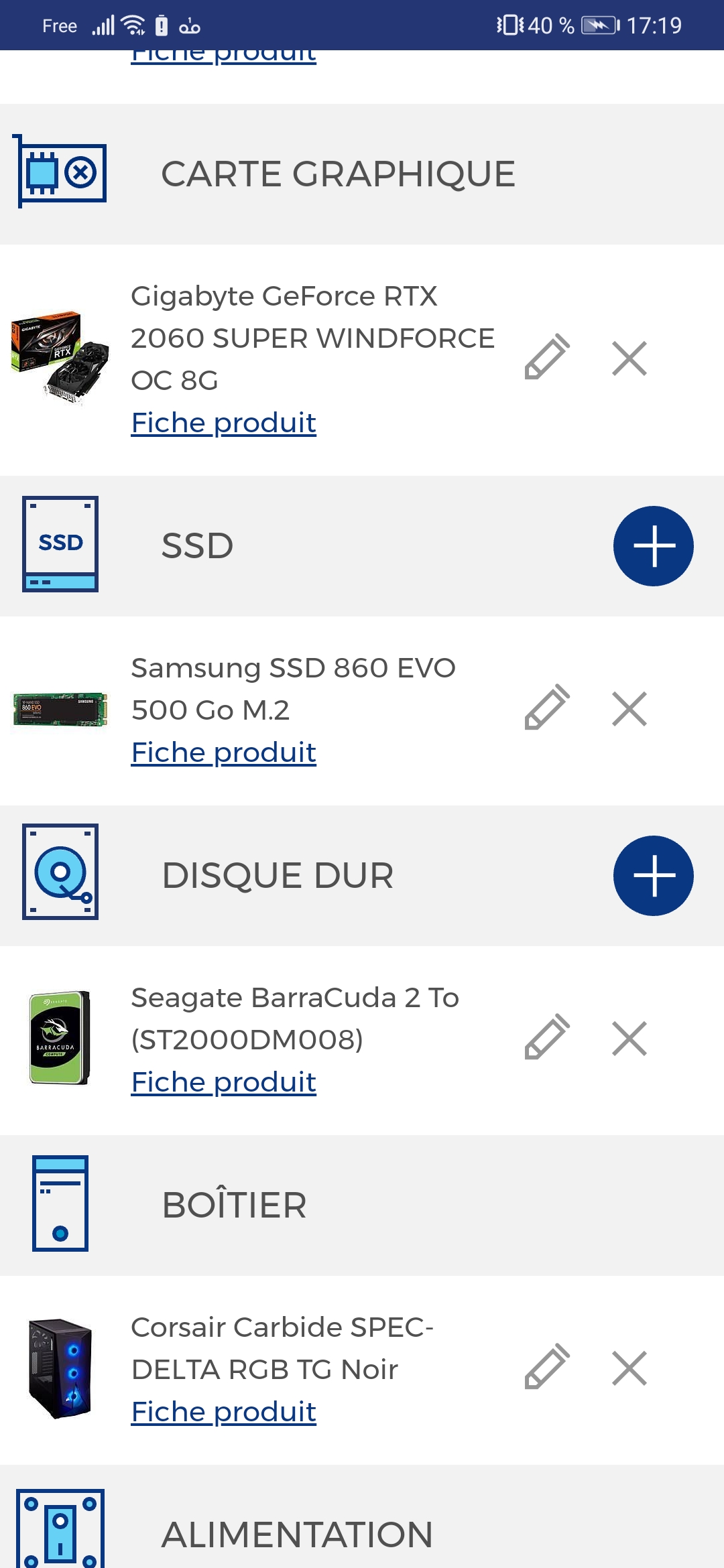
Task: Edit the Samsung SSD 860 EVO selection
Action: [547, 708]
